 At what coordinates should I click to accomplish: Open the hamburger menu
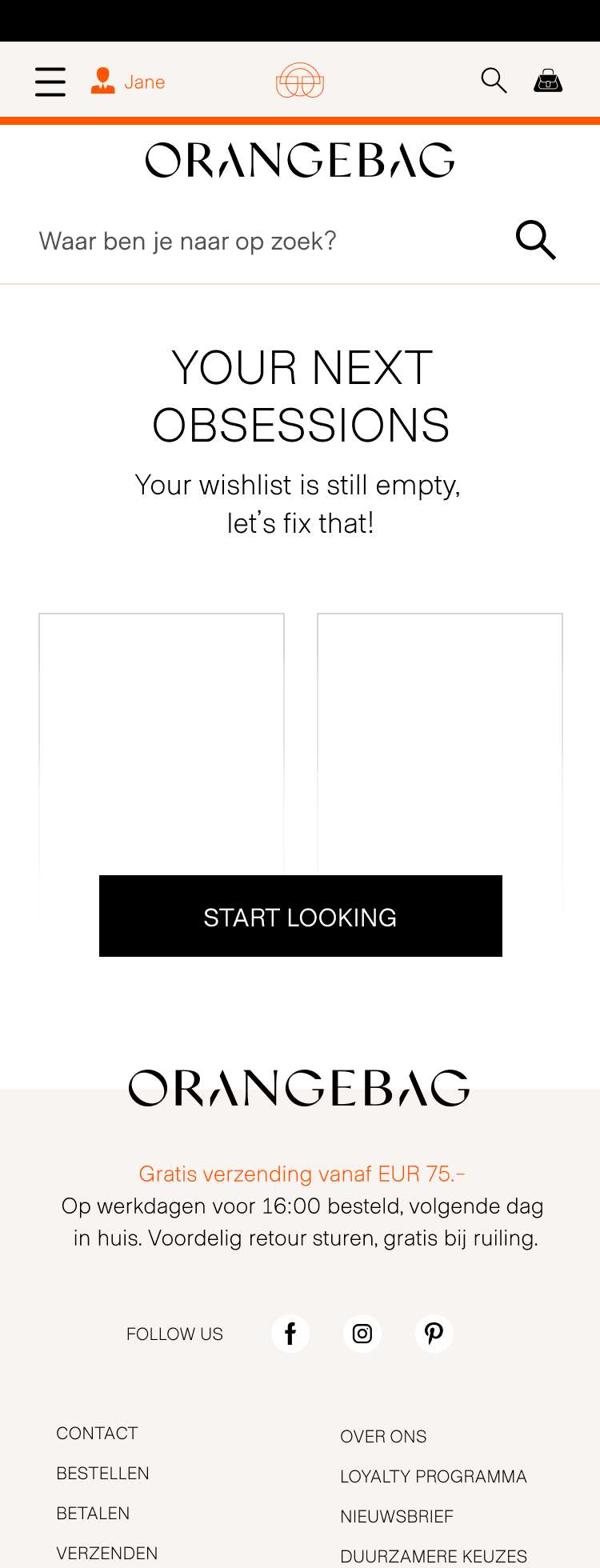pyautogui.click(x=50, y=82)
